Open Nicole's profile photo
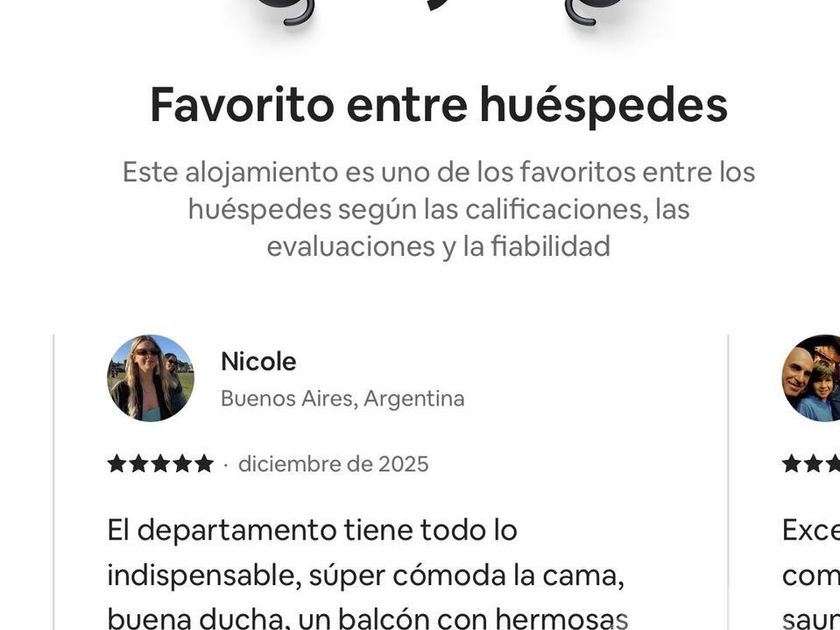 click(x=151, y=378)
